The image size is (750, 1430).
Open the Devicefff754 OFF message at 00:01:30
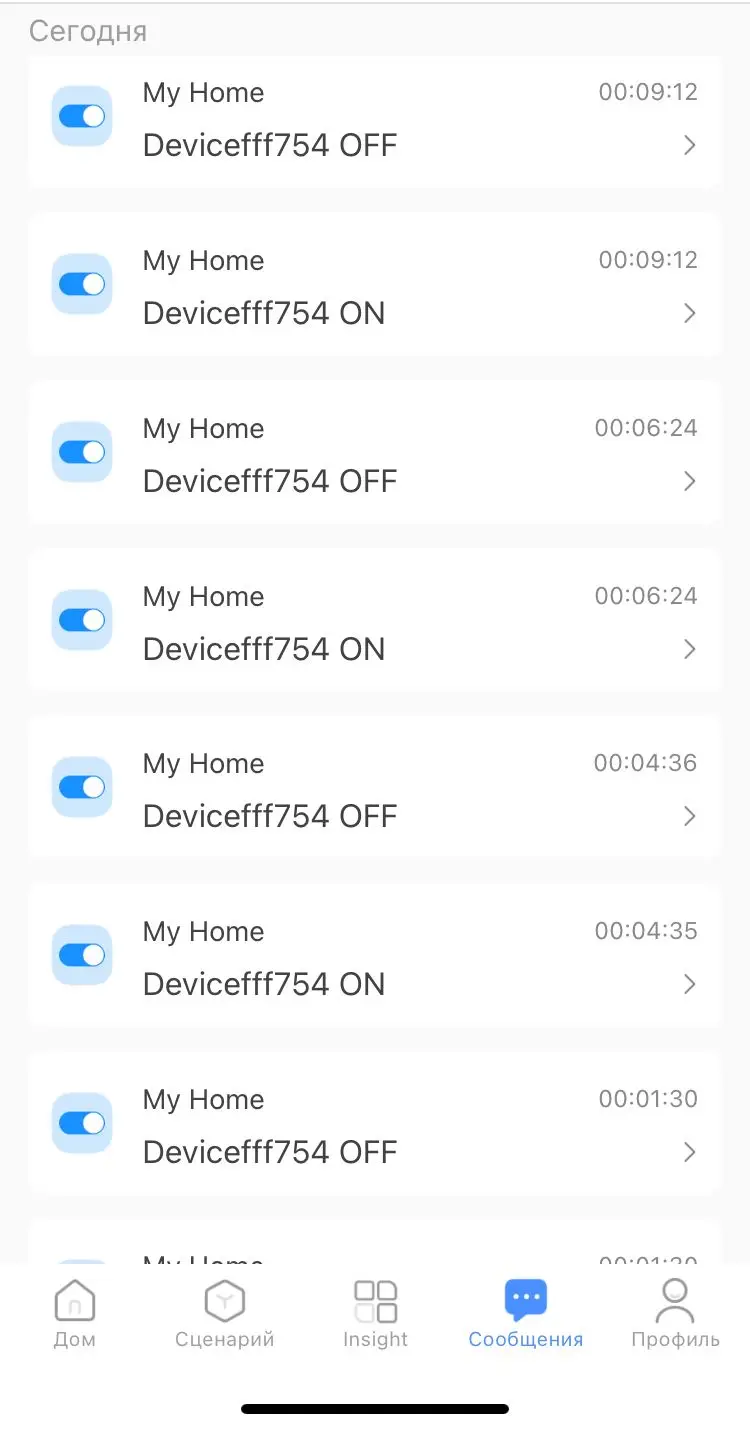(375, 1123)
